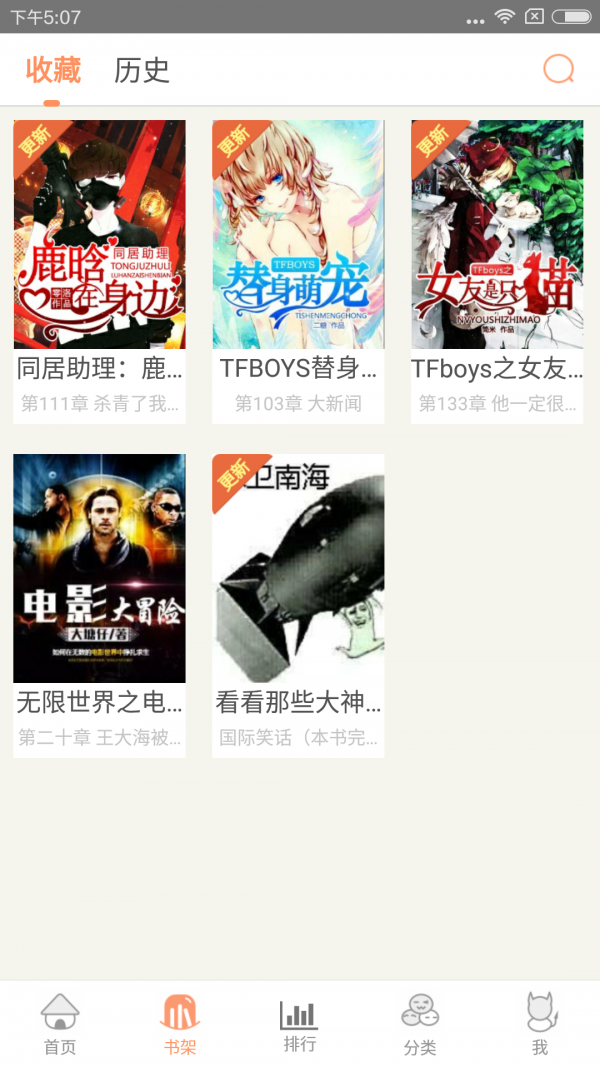Switch to the 排行 rankings tab

pos(300,1024)
